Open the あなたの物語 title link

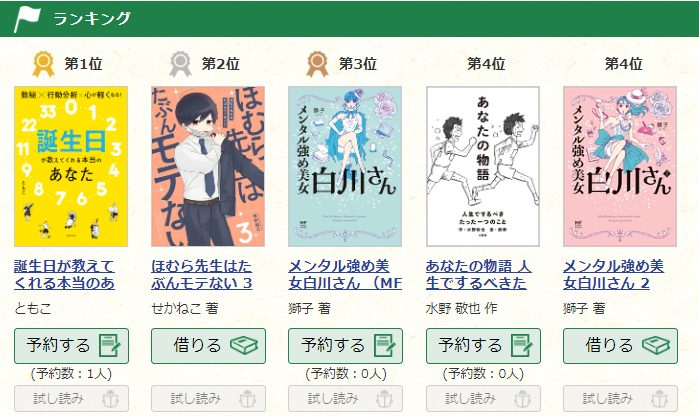(479, 275)
